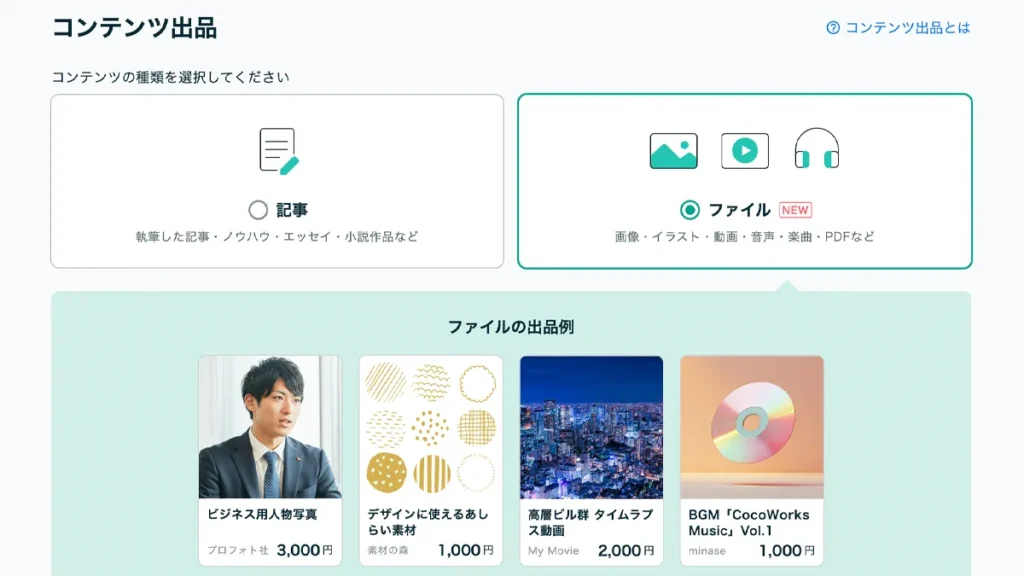Open the デザインに使えるあしらい素材 example card
This screenshot has height=576, width=1024.
(x=431, y=460)
